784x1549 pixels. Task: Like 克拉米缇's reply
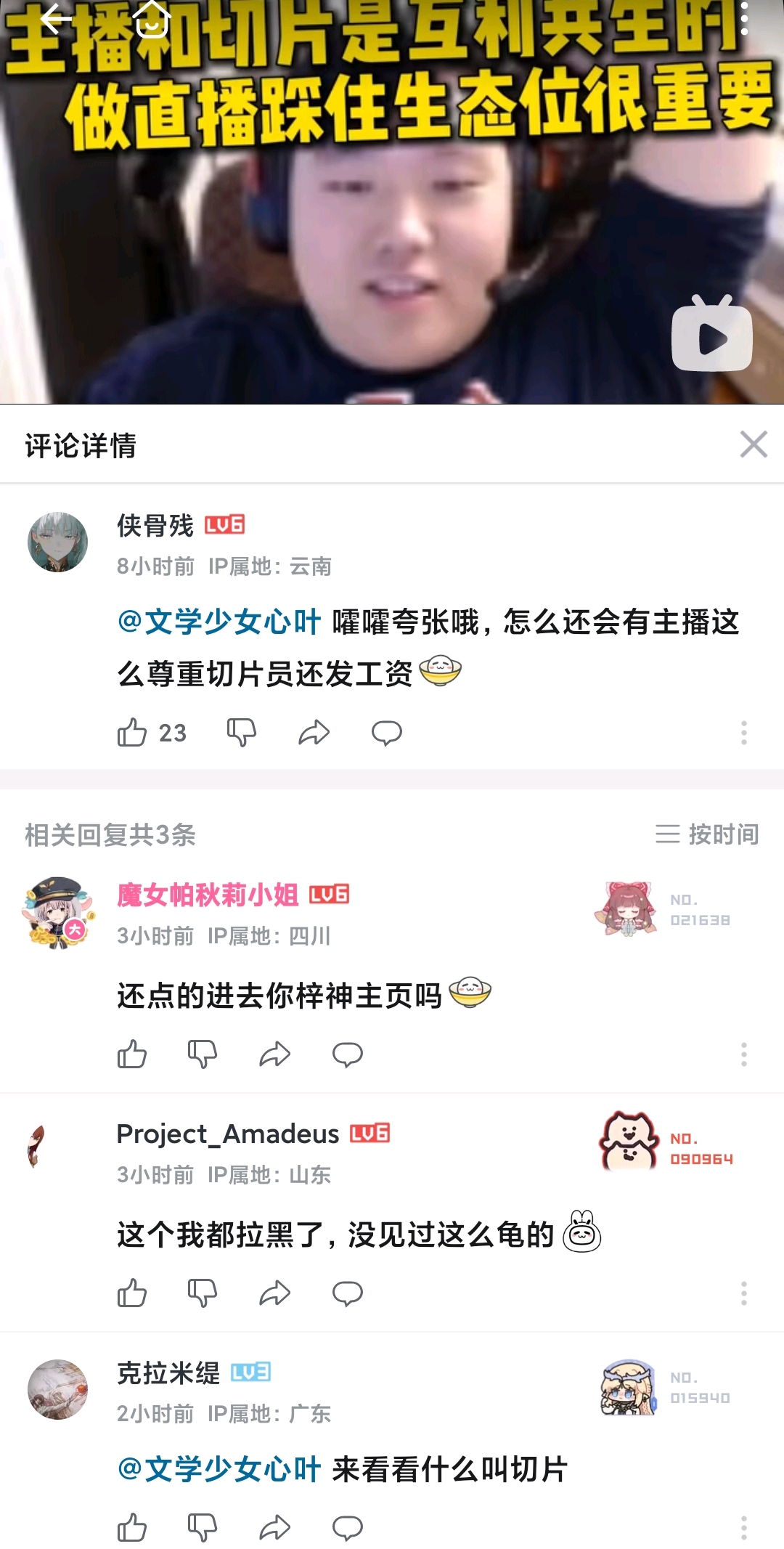pos(132,1527)
